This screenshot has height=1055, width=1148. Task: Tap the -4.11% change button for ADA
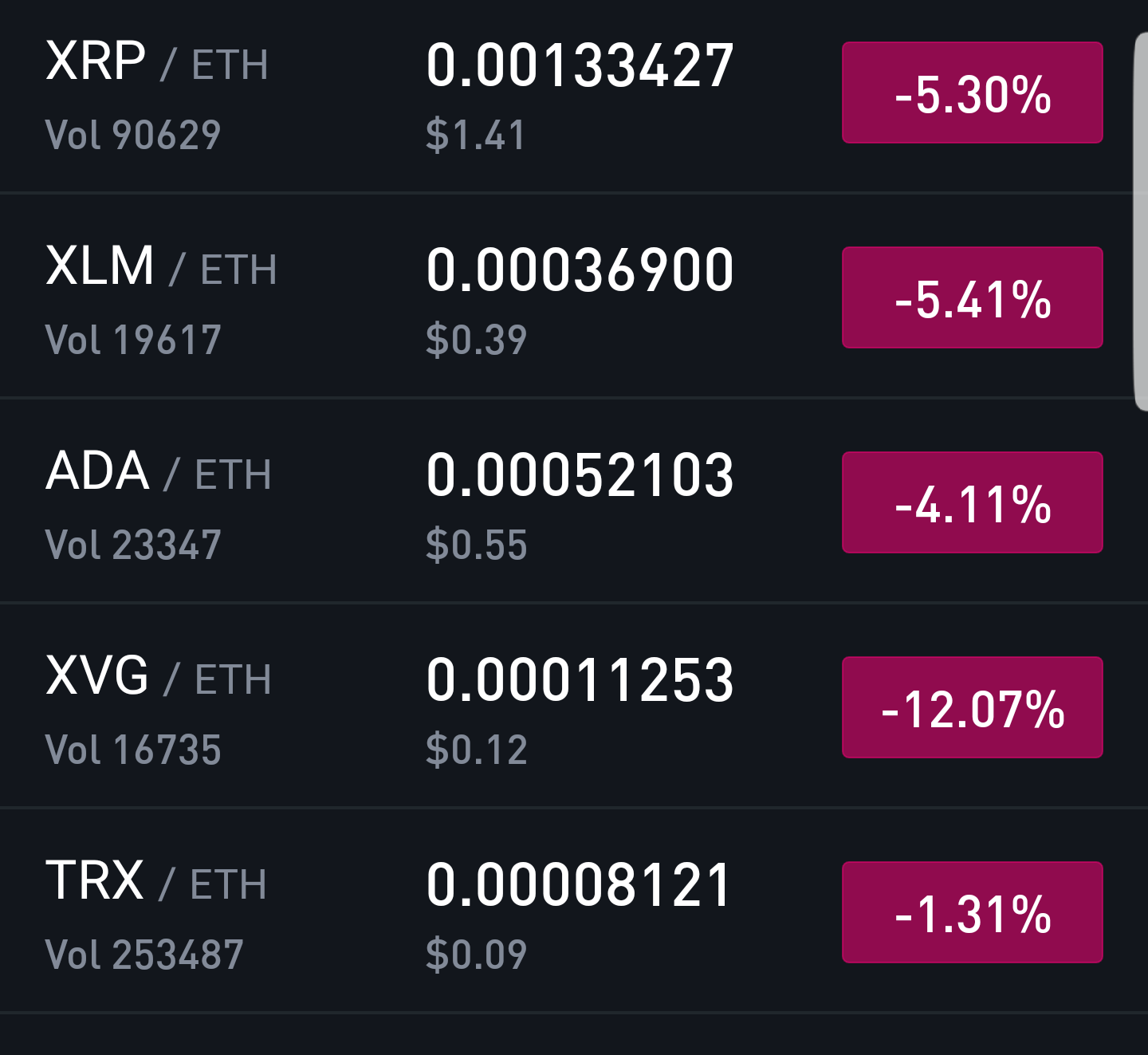(x=972, y=503)
